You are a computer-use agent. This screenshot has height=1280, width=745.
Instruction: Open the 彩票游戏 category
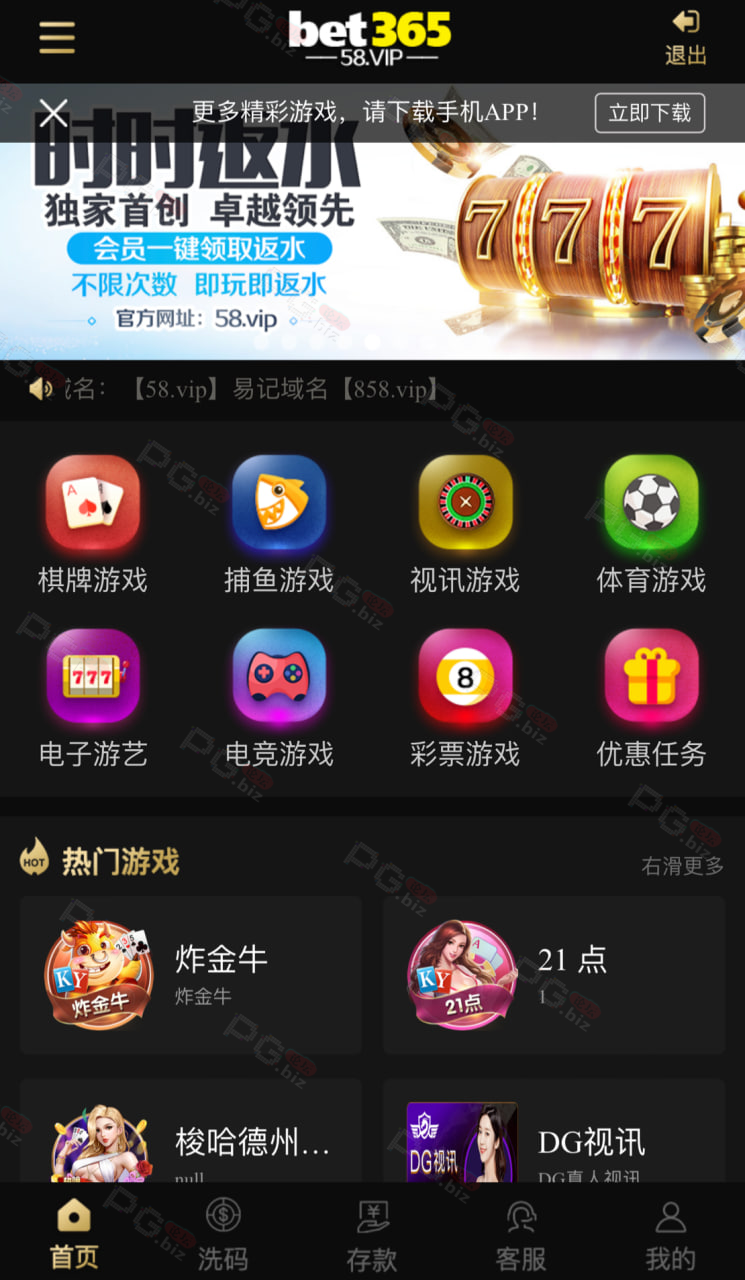point(465,698)
